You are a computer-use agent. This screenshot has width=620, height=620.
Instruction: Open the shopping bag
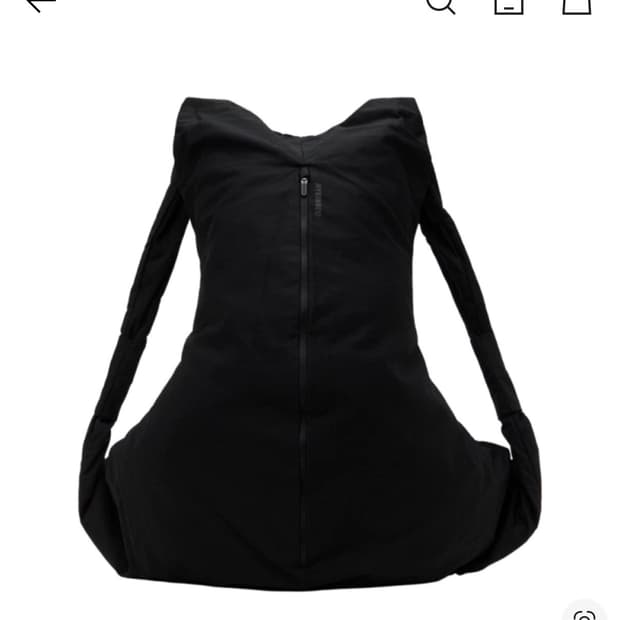[577, 5]
